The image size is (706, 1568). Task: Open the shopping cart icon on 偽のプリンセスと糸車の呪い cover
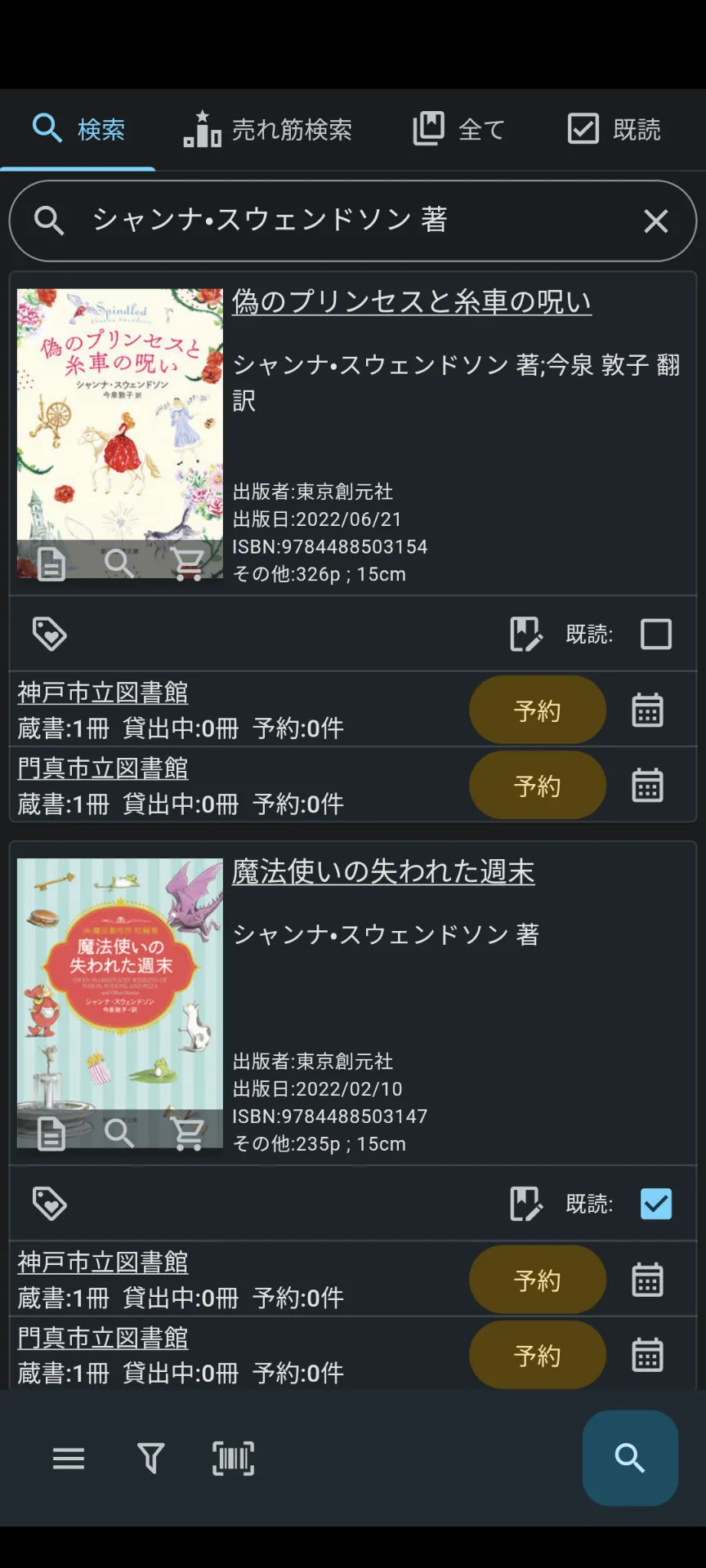coord(188,563)
